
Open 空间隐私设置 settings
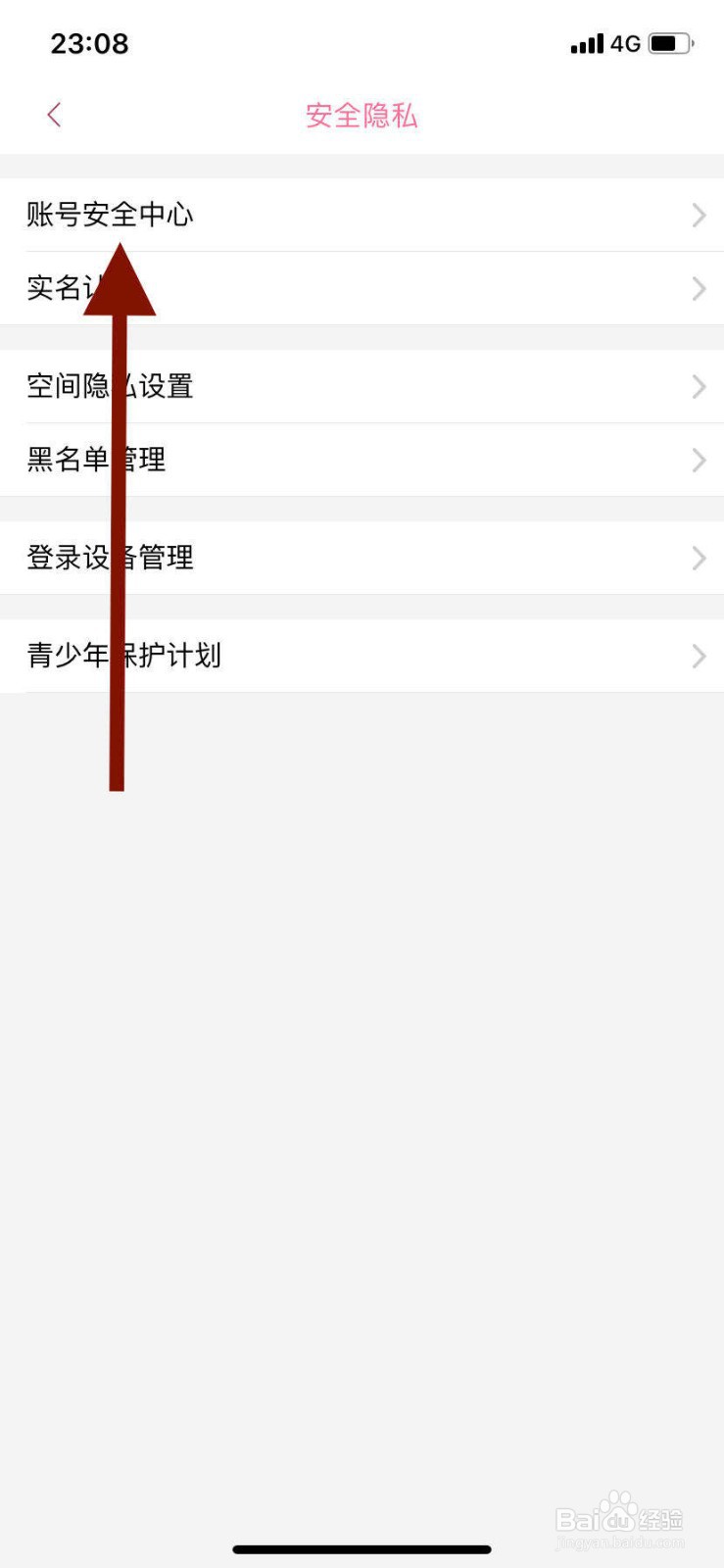point(111,386)
